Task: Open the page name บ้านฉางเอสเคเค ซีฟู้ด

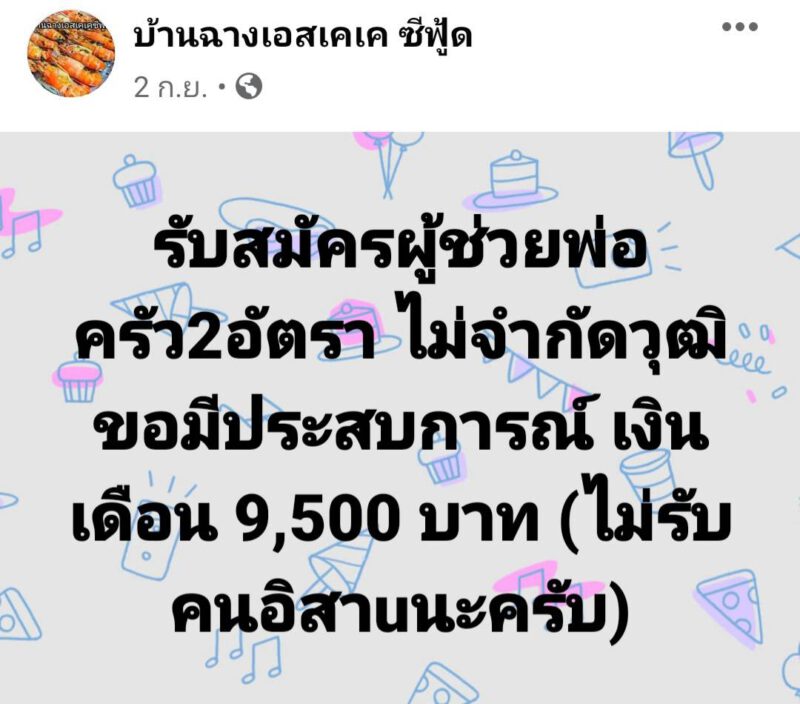Action: [302, 37]
